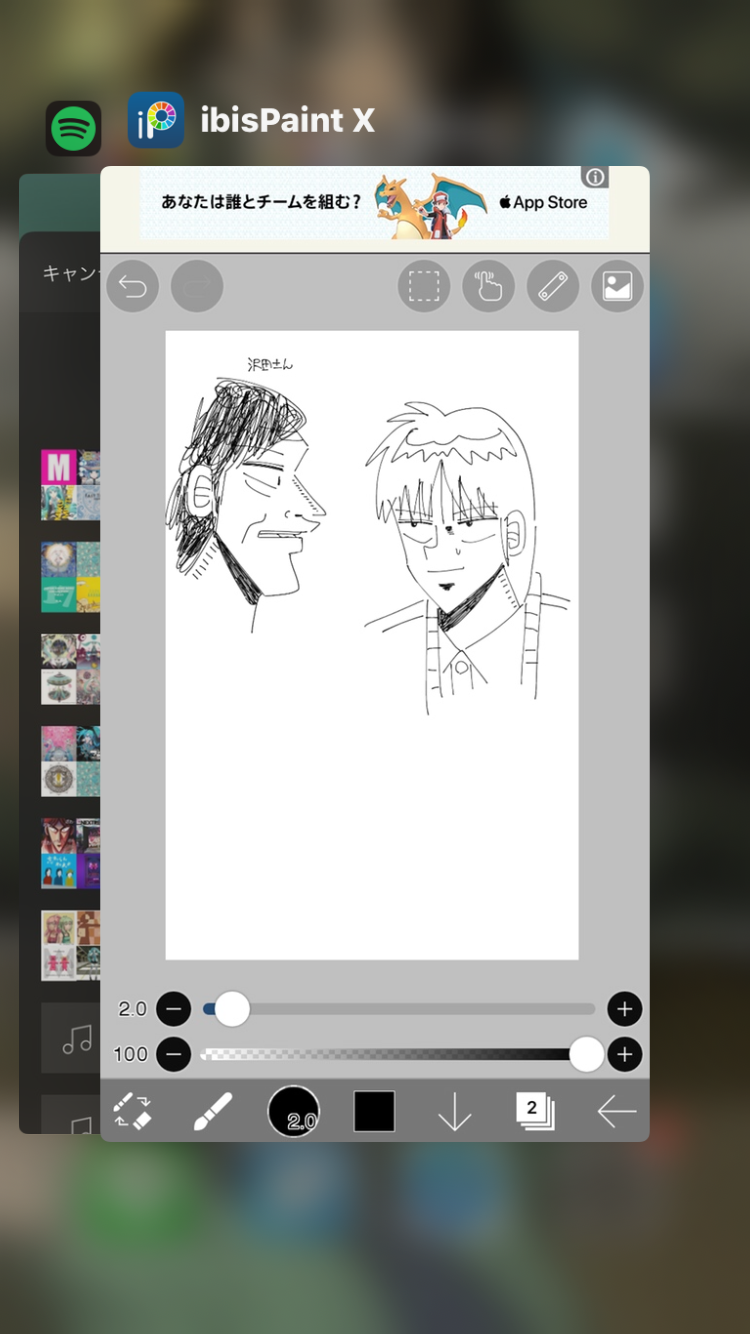Go back with the left arrow
This screenshot has width=750, height=1334.
pos(616,1111)
